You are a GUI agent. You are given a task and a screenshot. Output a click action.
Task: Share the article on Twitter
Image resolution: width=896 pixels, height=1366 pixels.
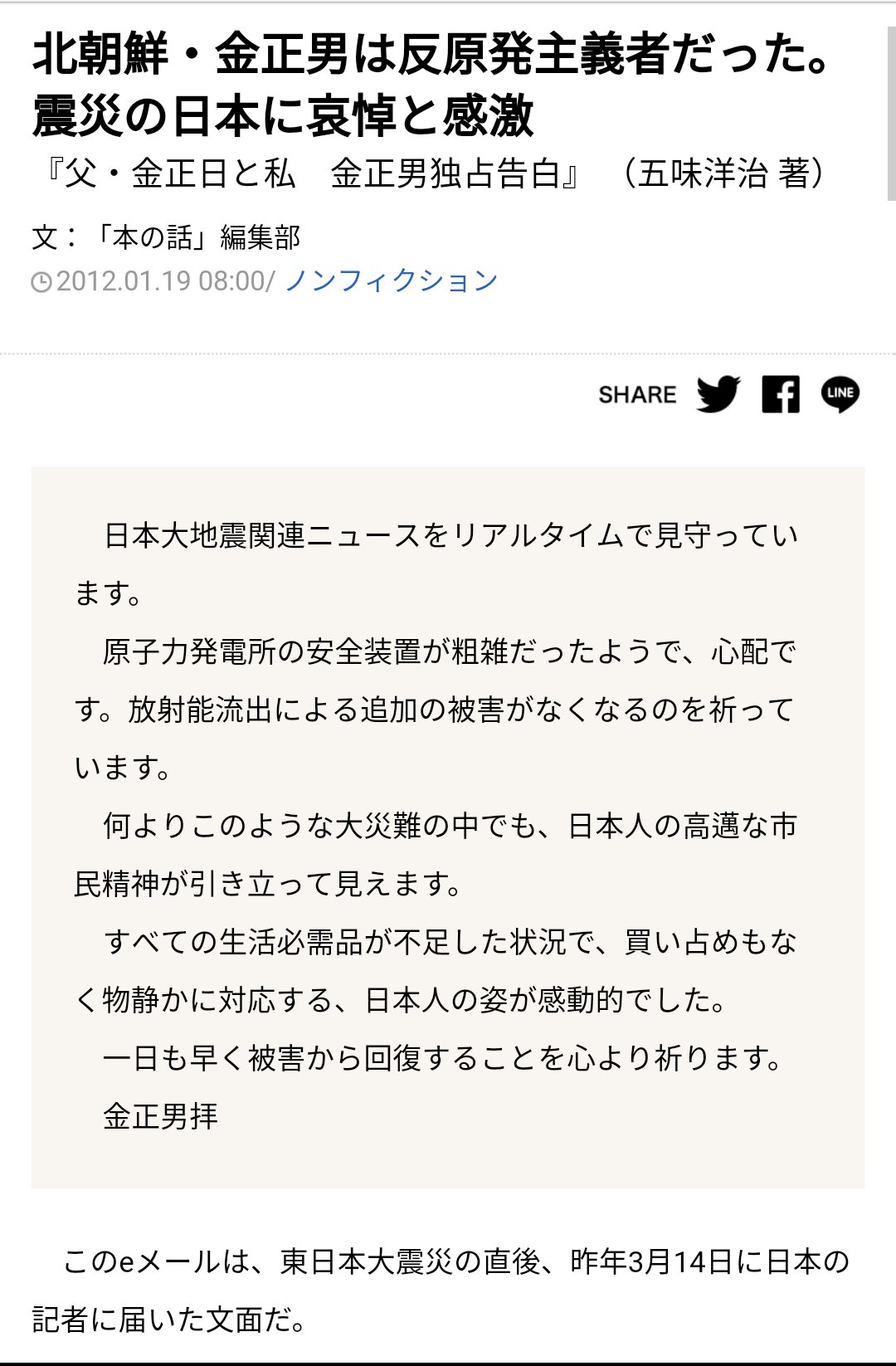tap(718, 394)
